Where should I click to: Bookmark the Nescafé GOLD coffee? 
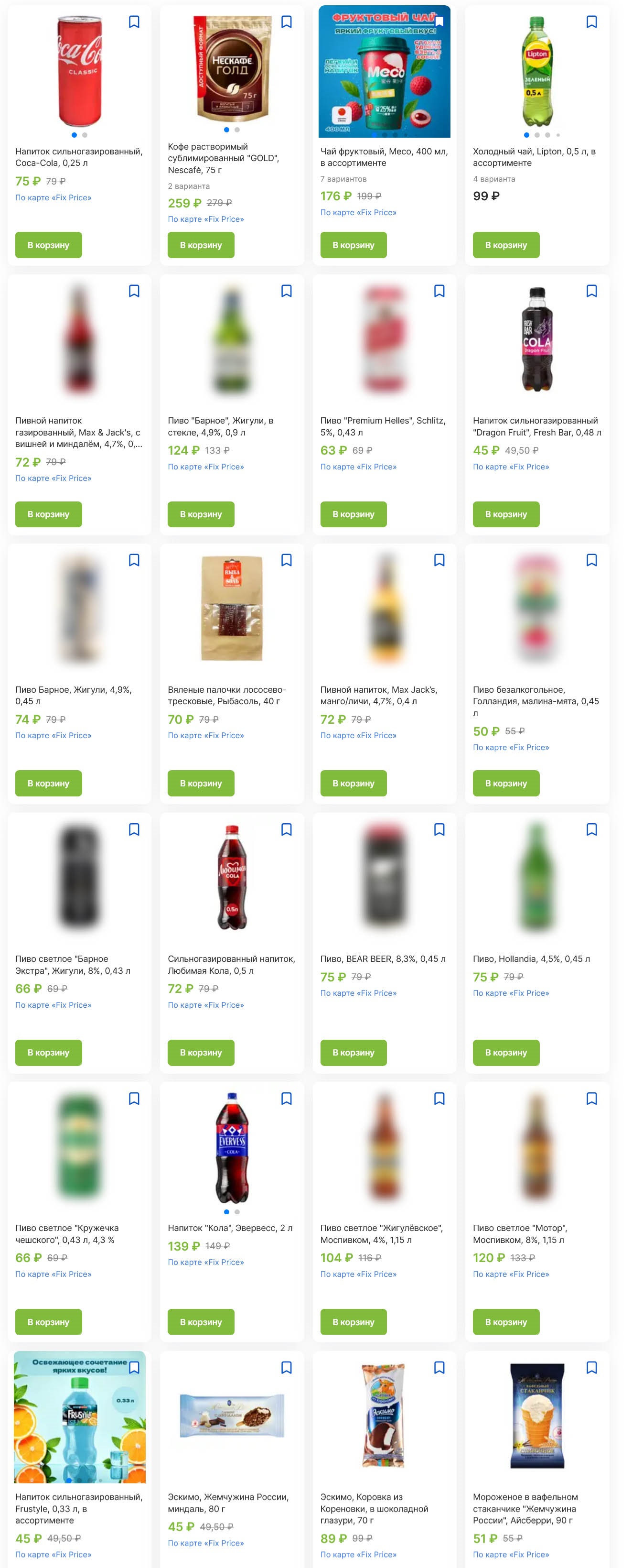(287, 22)
